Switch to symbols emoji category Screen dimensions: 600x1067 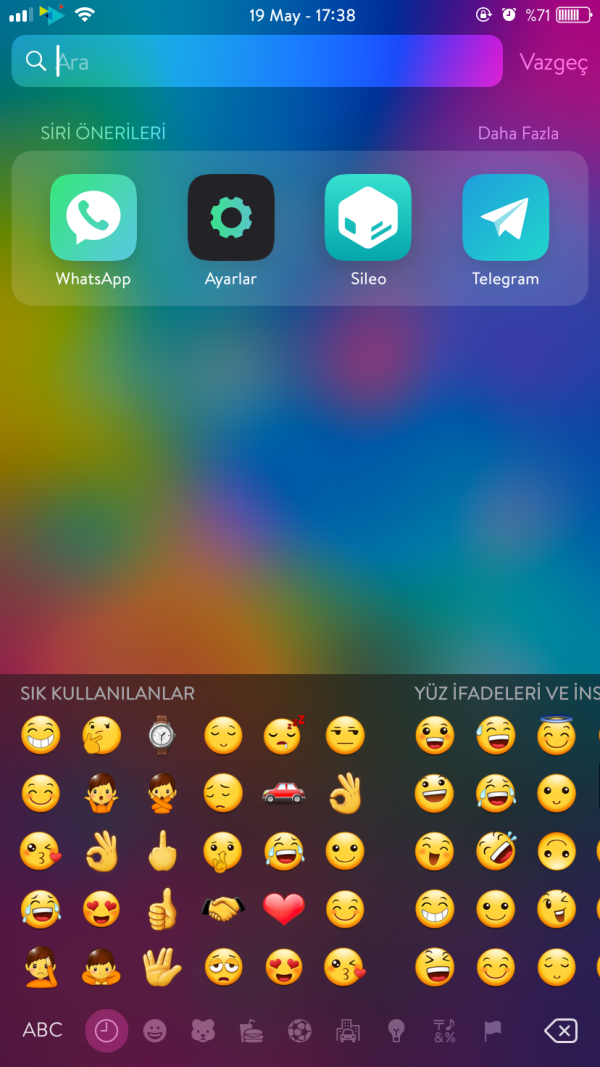click(444, 1031)
